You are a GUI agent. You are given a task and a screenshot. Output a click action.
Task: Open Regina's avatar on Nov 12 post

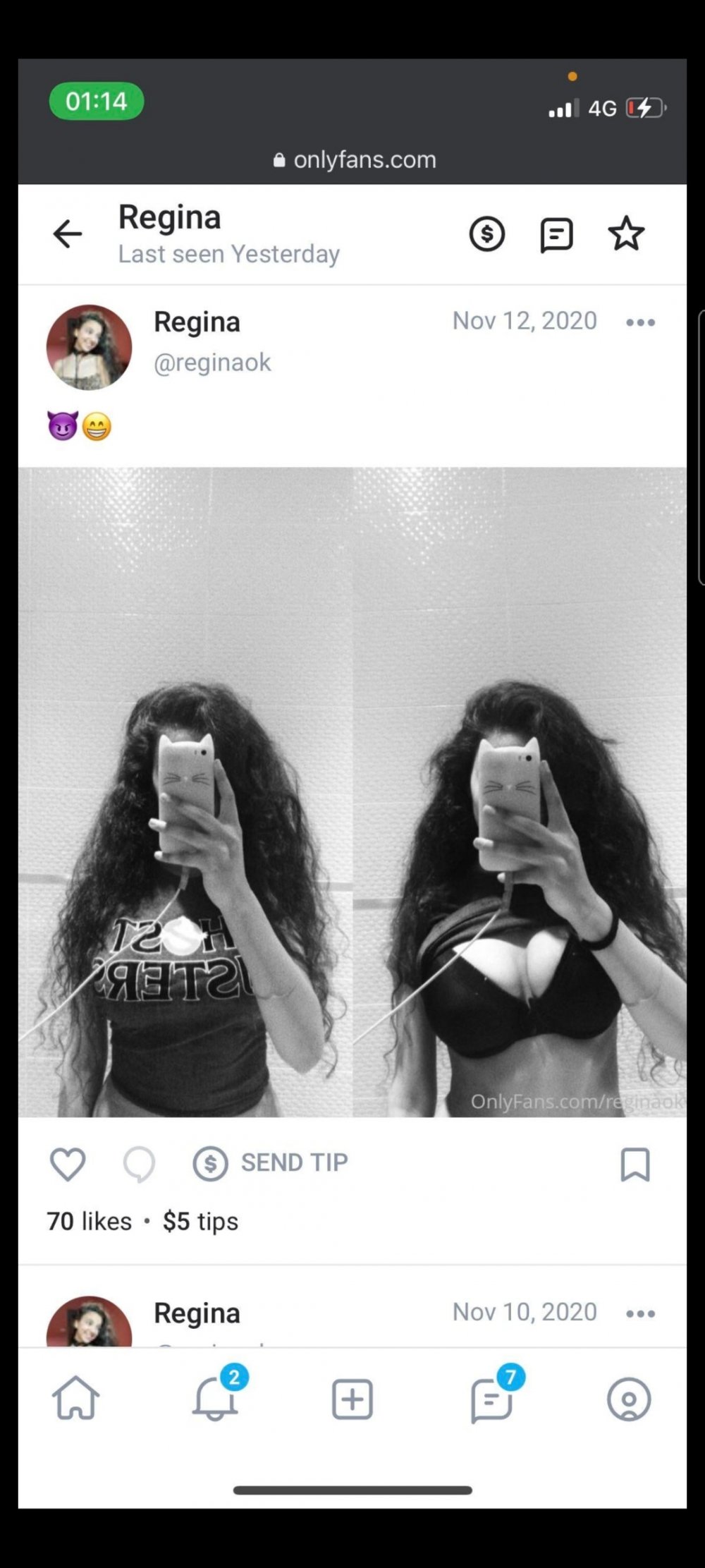pyautogui.click(x=89, y=347)
